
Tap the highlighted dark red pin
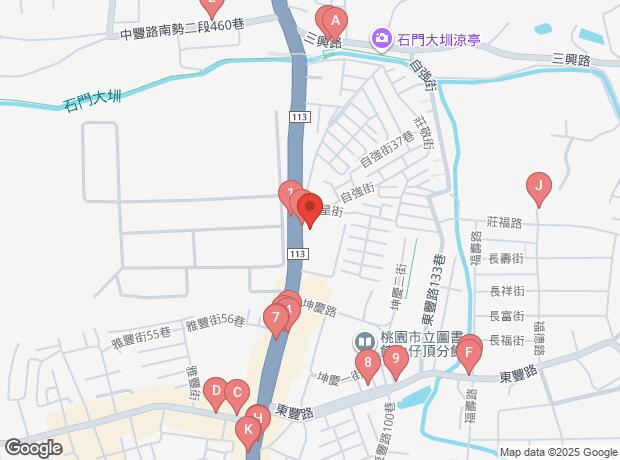coord(309,209)
